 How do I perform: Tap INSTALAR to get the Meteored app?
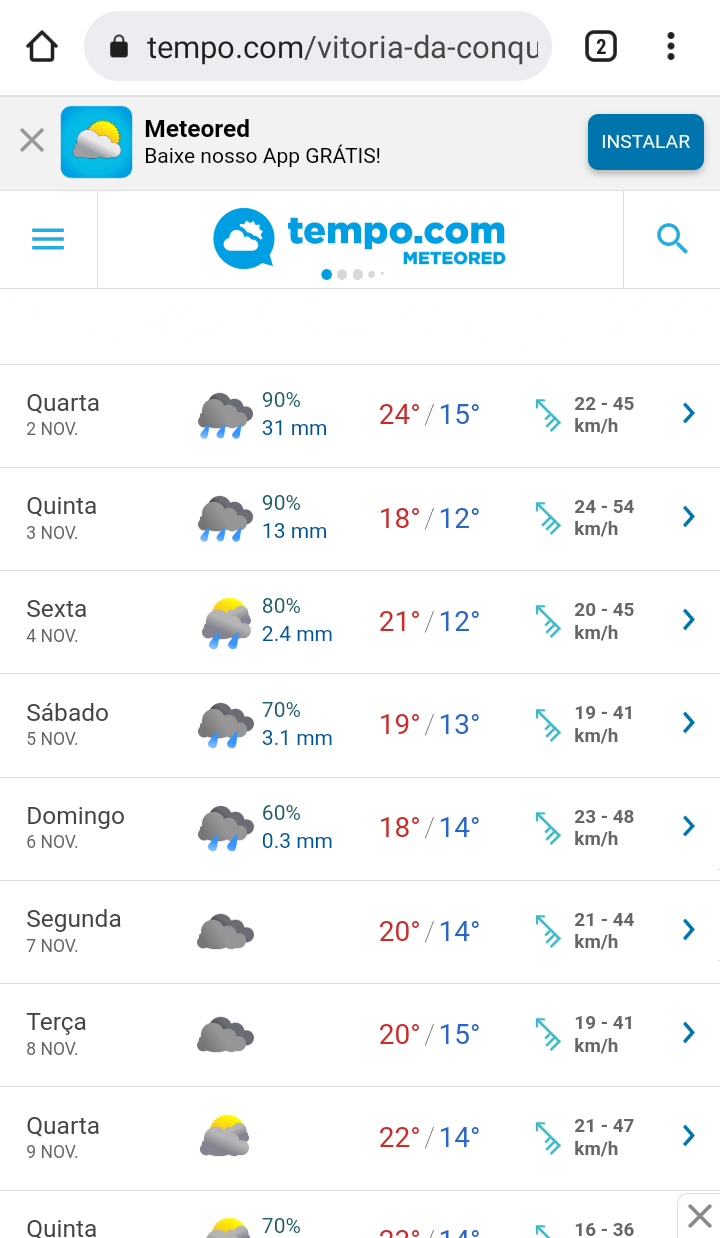pyautogui.click(x=646, y=142)
